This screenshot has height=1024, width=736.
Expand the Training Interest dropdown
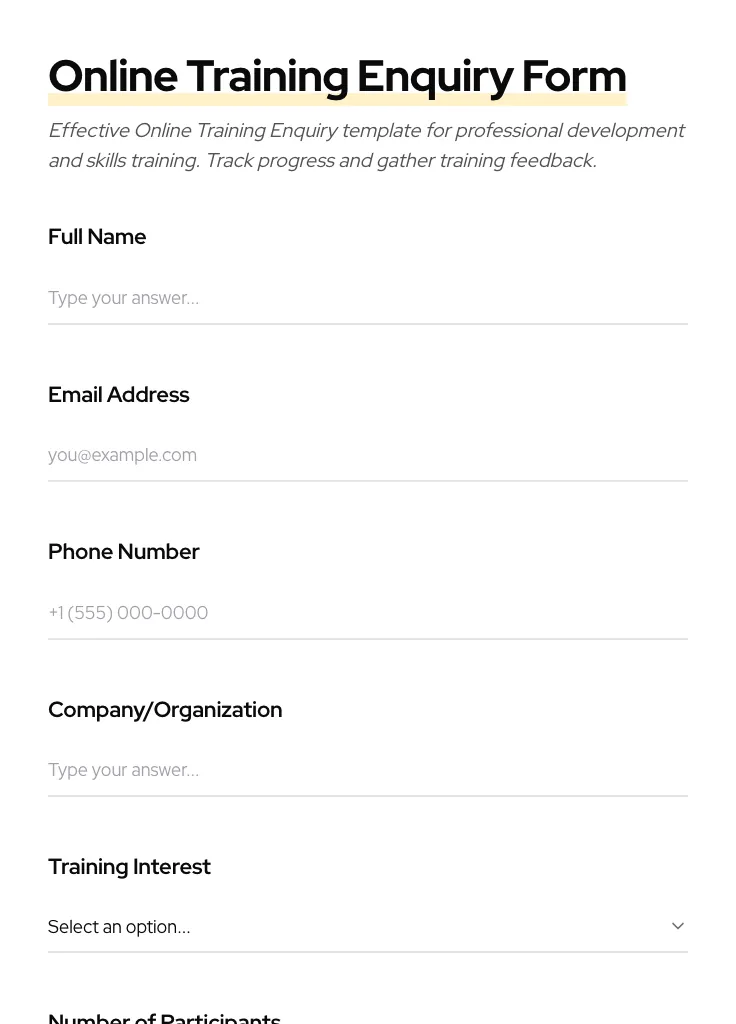(367, 927)
